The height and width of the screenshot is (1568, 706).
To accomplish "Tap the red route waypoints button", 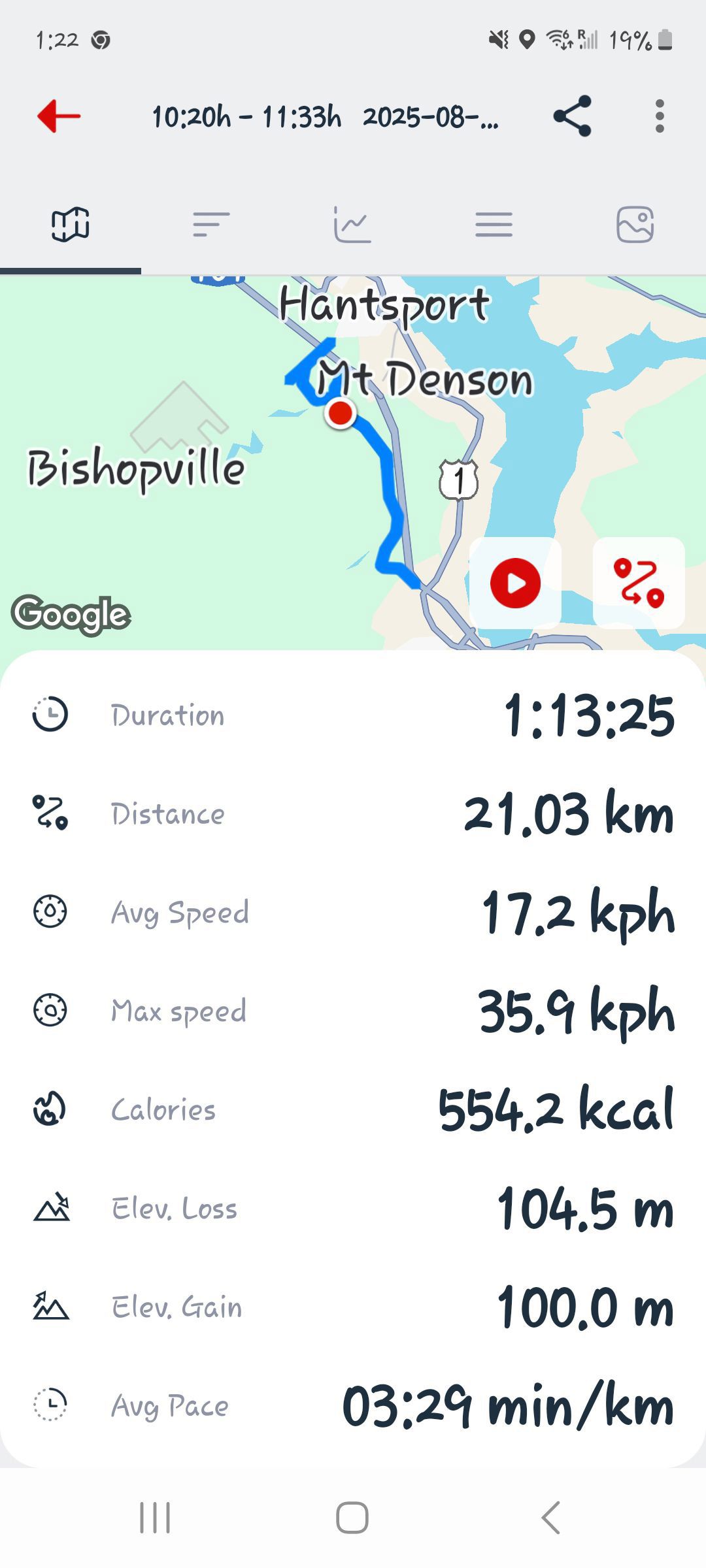I will (x=639, y=583).
